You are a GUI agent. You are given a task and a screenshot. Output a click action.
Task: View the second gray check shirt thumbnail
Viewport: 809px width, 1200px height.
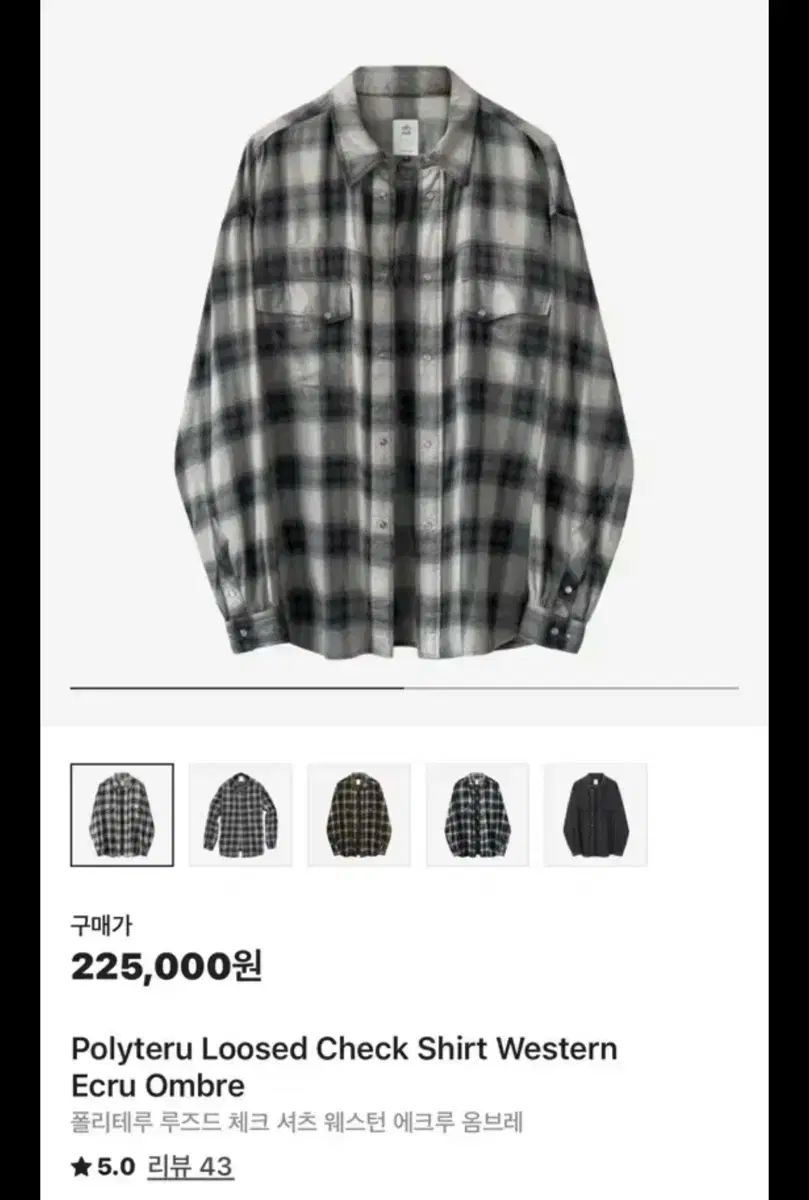[240, 814]
